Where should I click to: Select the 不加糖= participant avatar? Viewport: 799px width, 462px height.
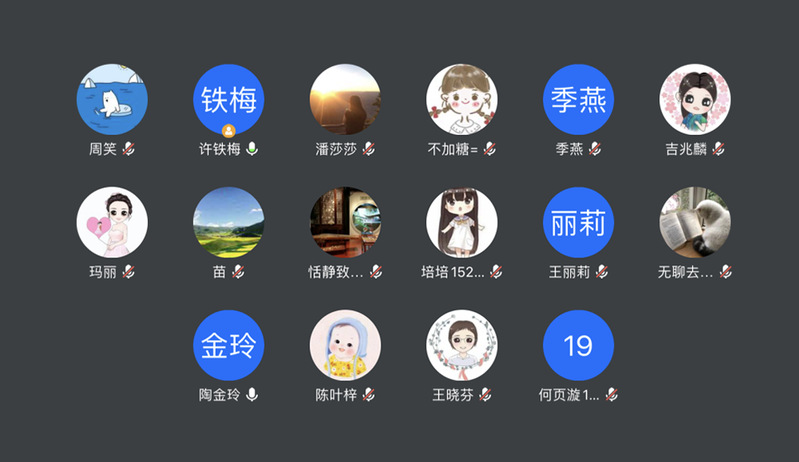[x=461, y=100]
